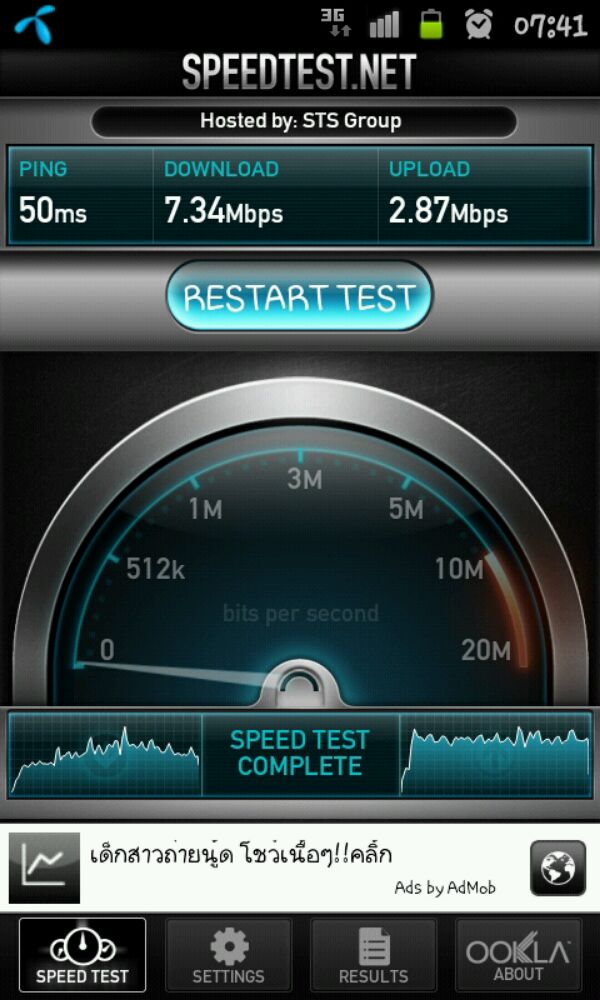Switch to the Settings tab
The width and height of the screenshot is (600, 1000).
click(x=228, y=955)
